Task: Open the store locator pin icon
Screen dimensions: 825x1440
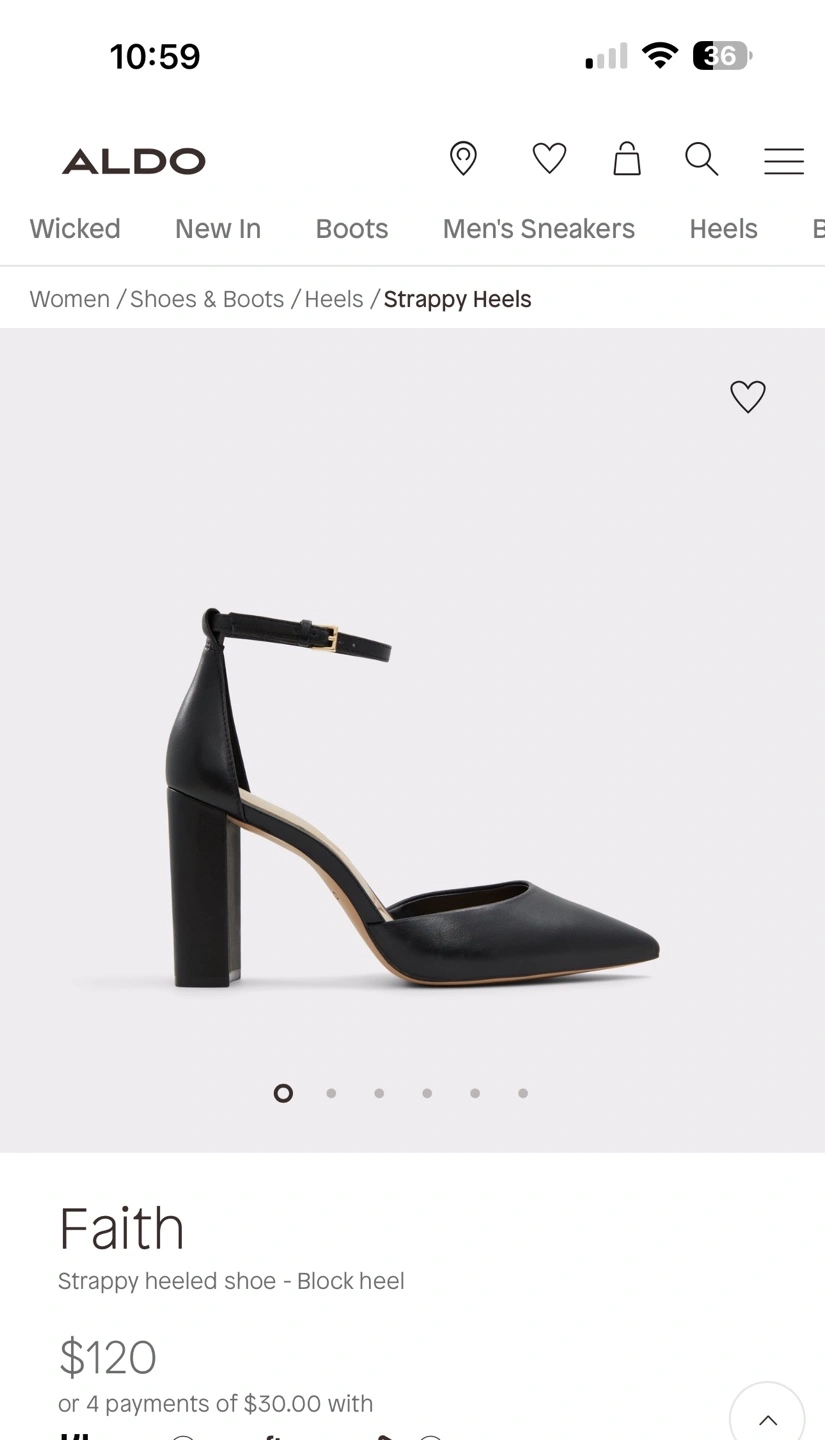Action: coord(463,159)
